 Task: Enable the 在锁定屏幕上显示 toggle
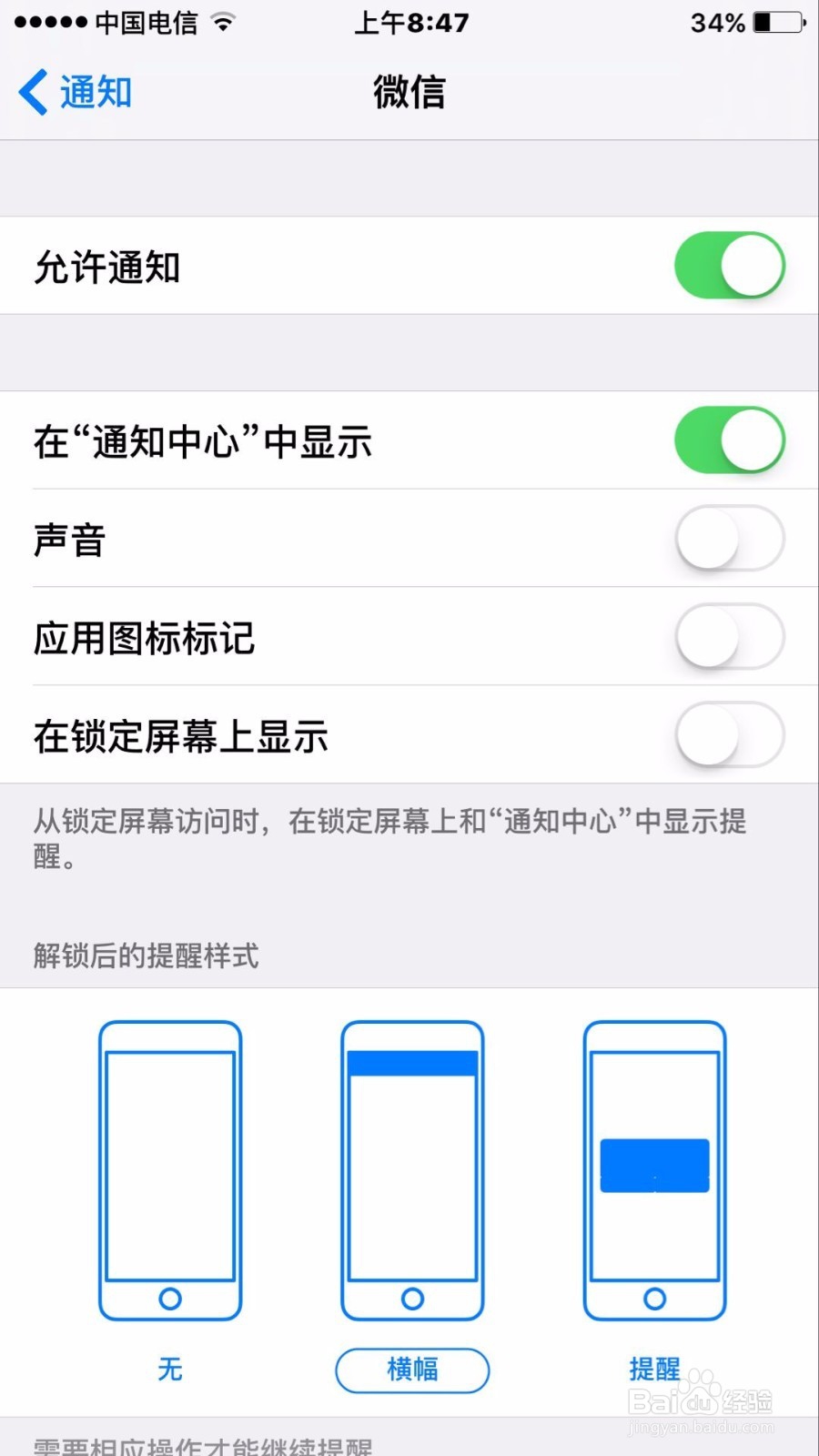(x=728, y=735)
